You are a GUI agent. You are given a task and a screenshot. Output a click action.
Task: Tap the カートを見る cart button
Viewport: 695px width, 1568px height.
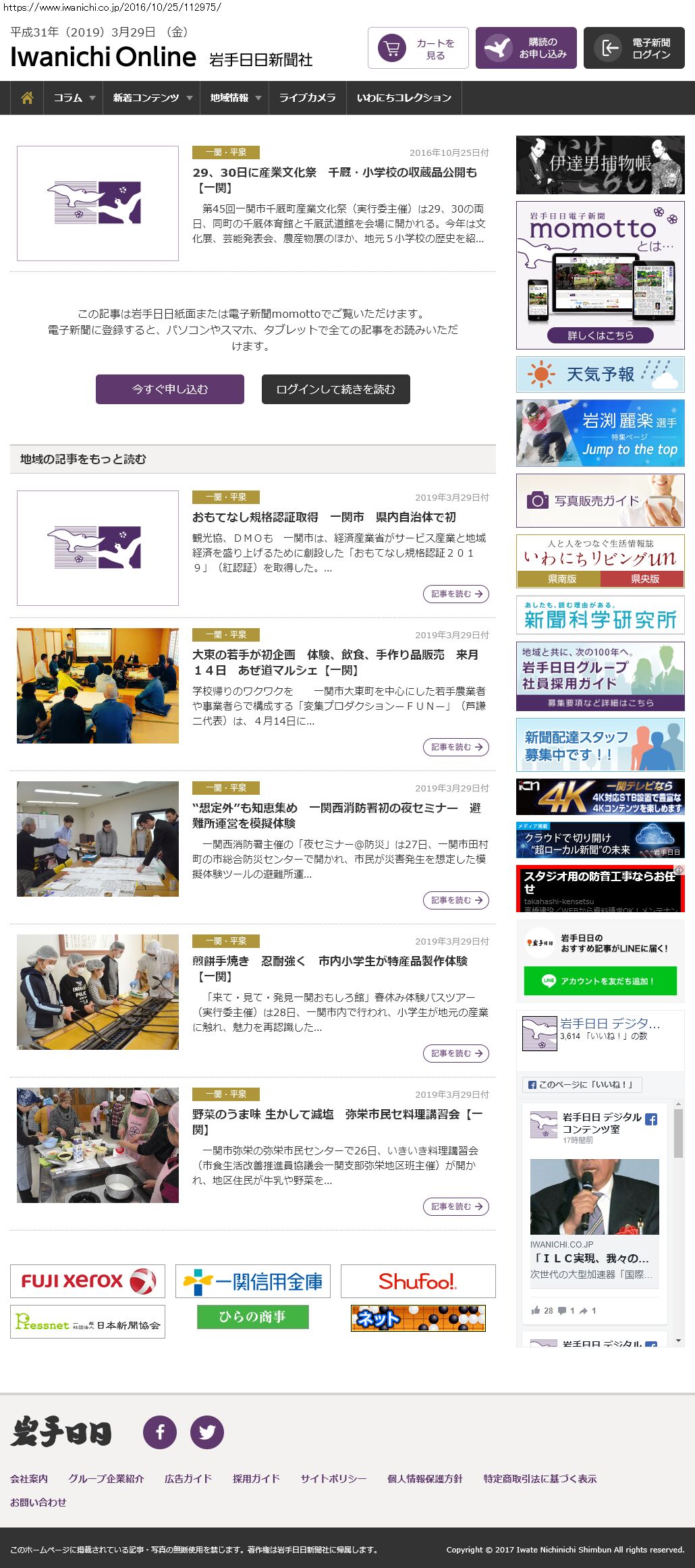[x=418, y=48]
